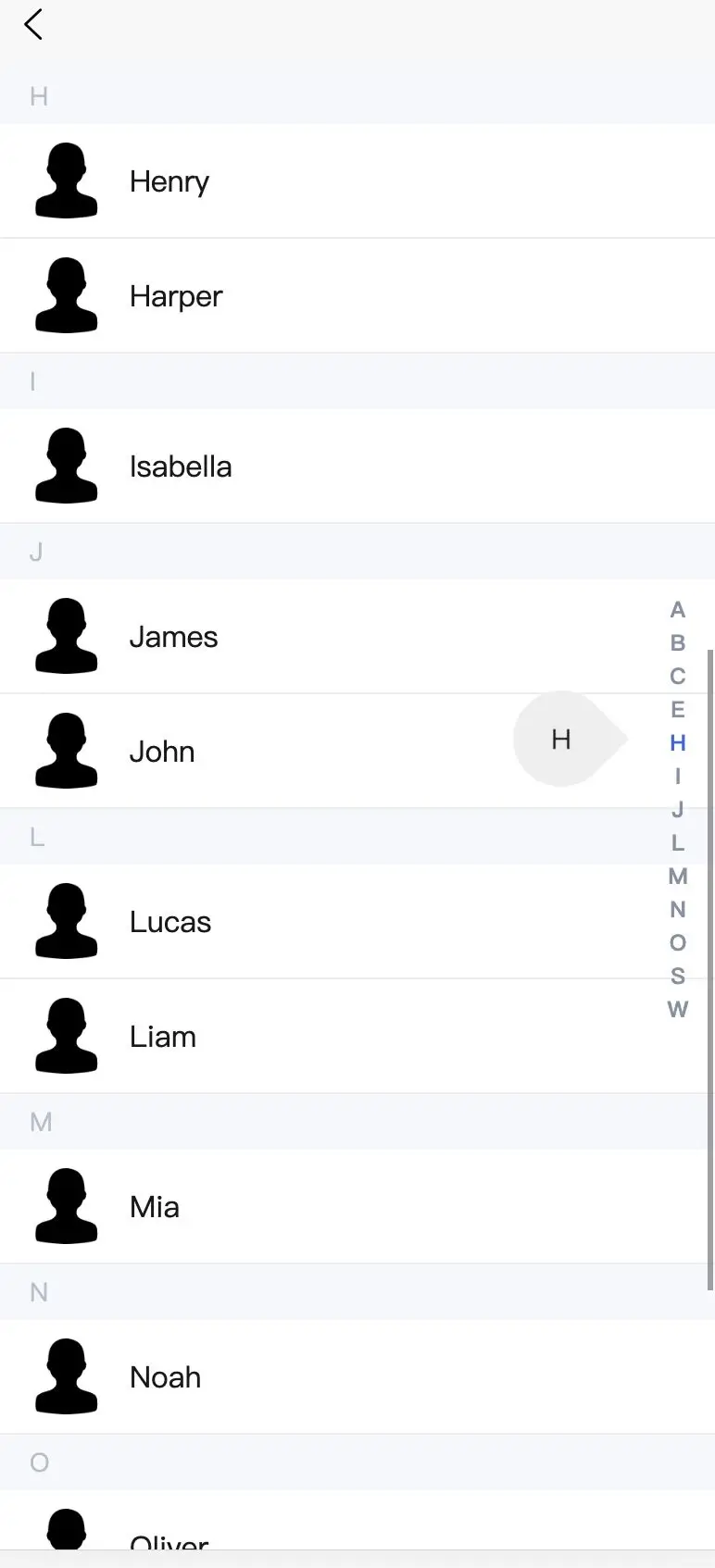
Task: Open Mia's contact
Action: point(357,1207)
